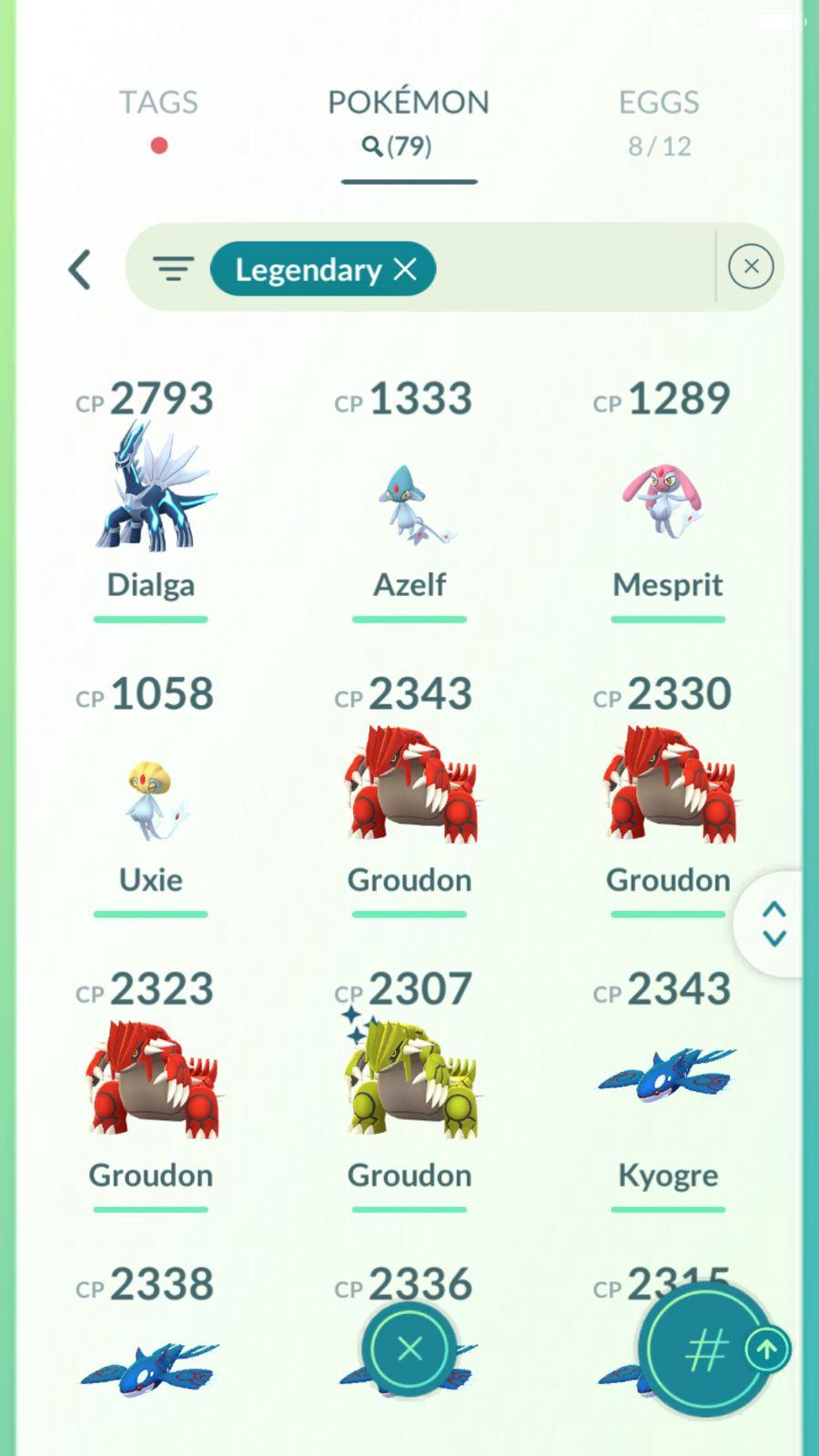The width and height of the screenshot is (819, 1456).
Task: Open Groudon with CP 2323
Action: (151, 1083)
